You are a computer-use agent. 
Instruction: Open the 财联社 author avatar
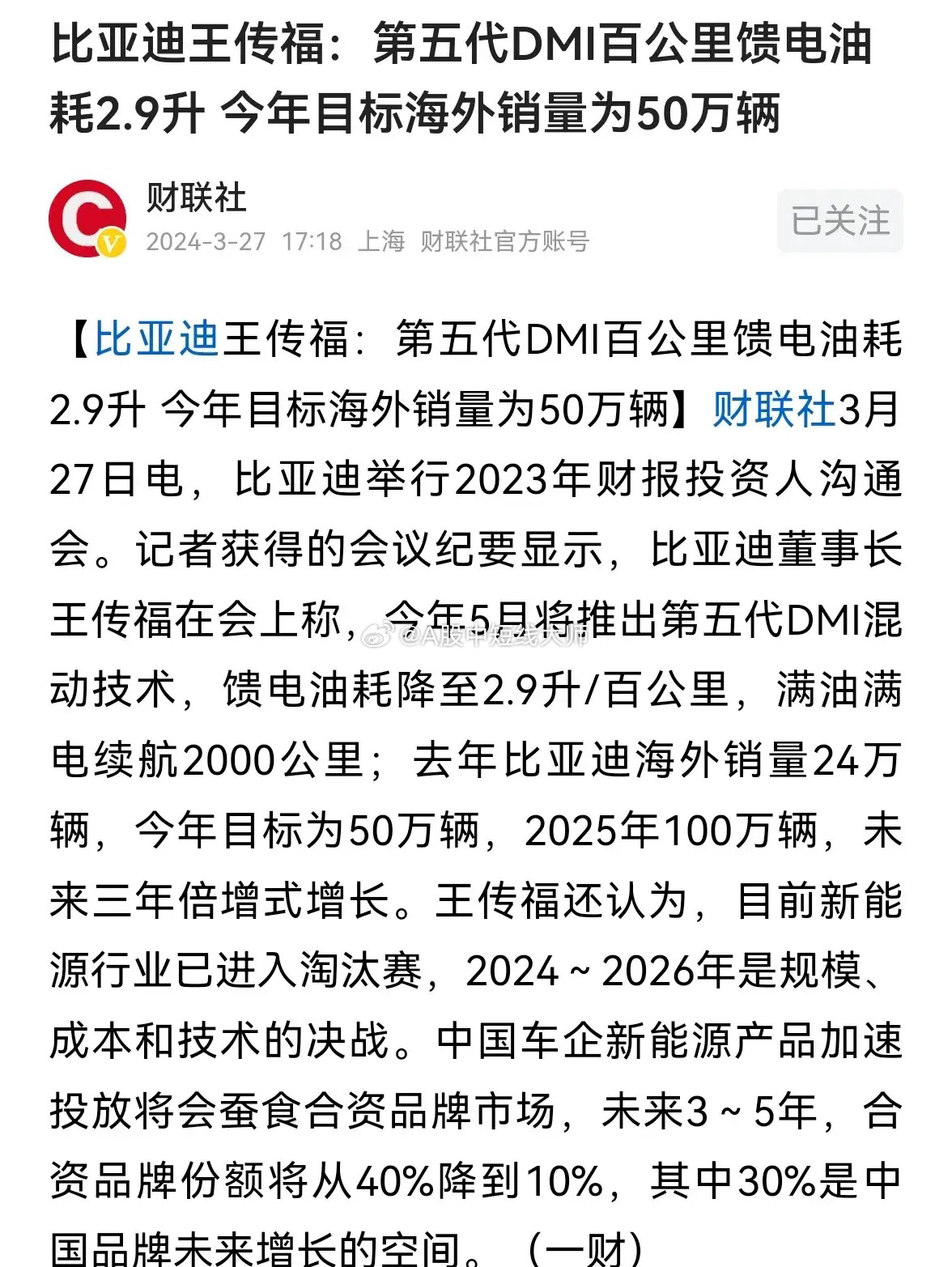click(87, 219)
